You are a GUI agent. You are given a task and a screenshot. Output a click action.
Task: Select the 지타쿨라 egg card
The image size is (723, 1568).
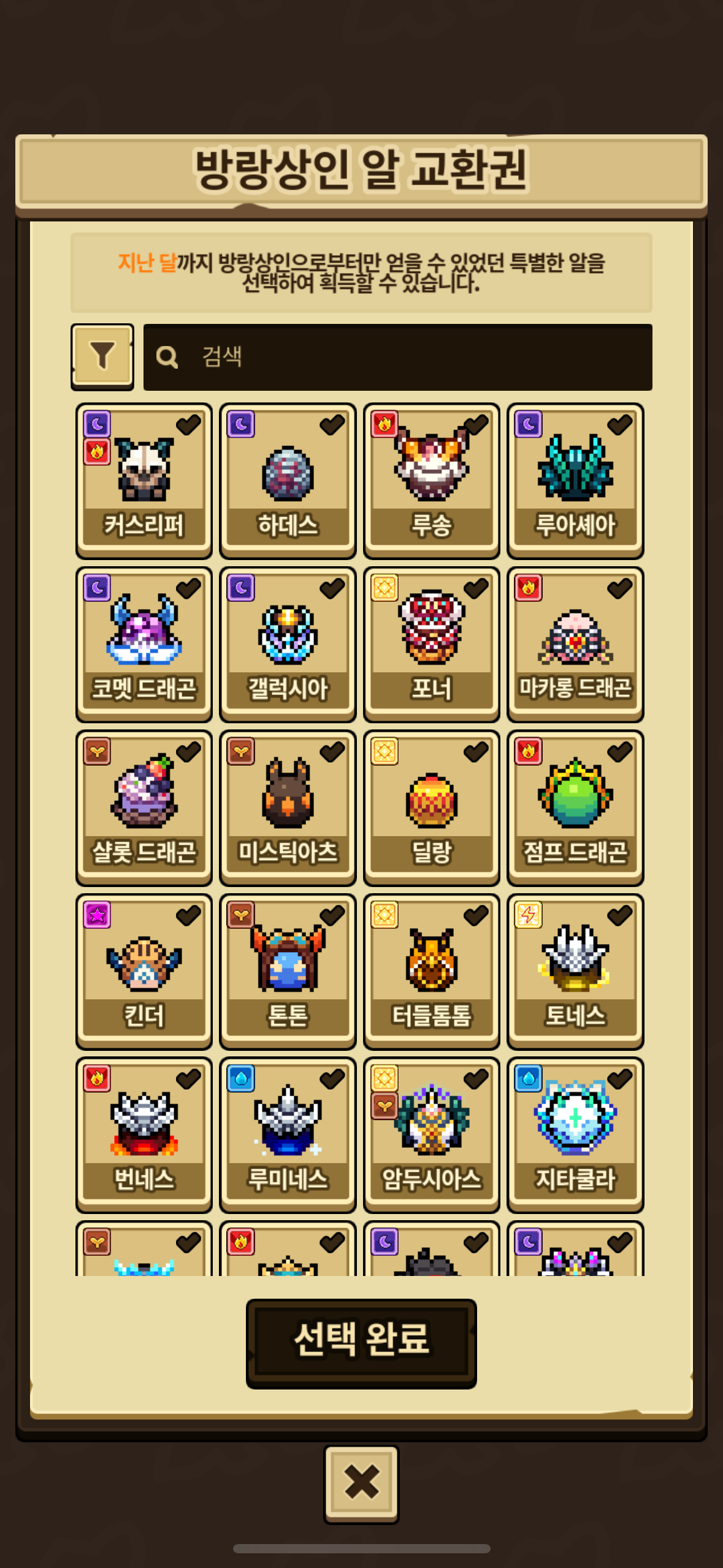click(x=575, y=1135)
